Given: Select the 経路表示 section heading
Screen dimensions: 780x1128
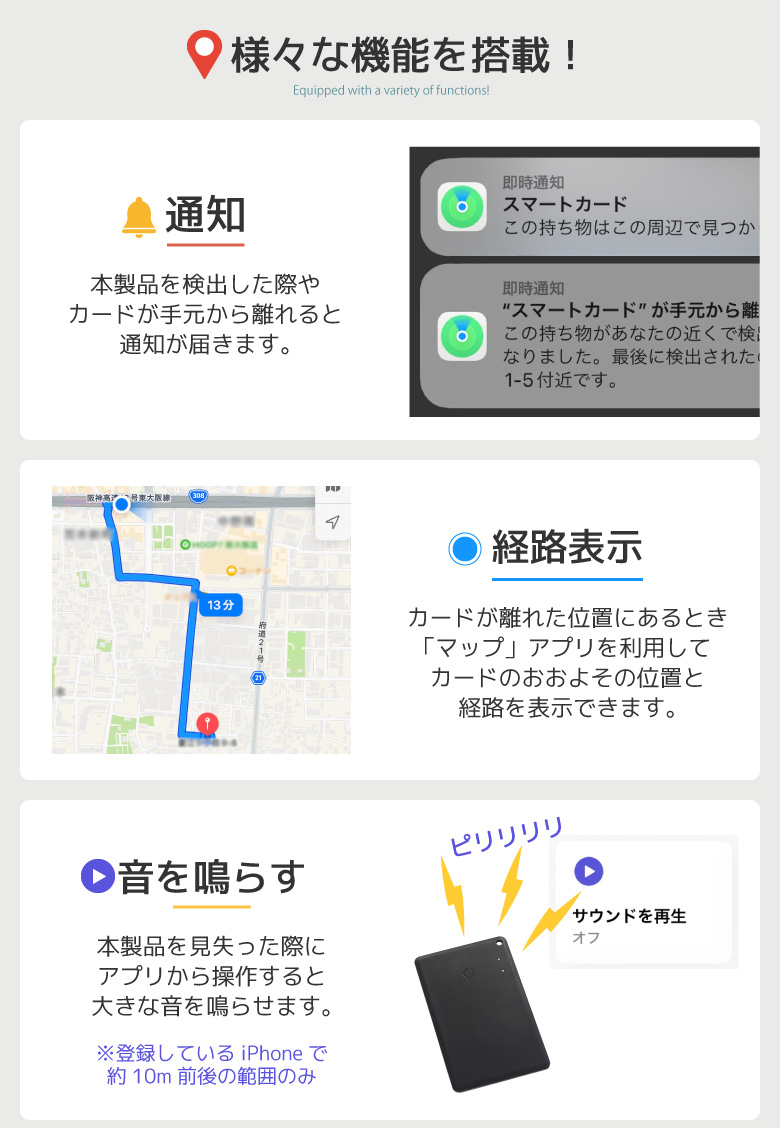Looking at the screenshot, I should [x=568, y=547].
